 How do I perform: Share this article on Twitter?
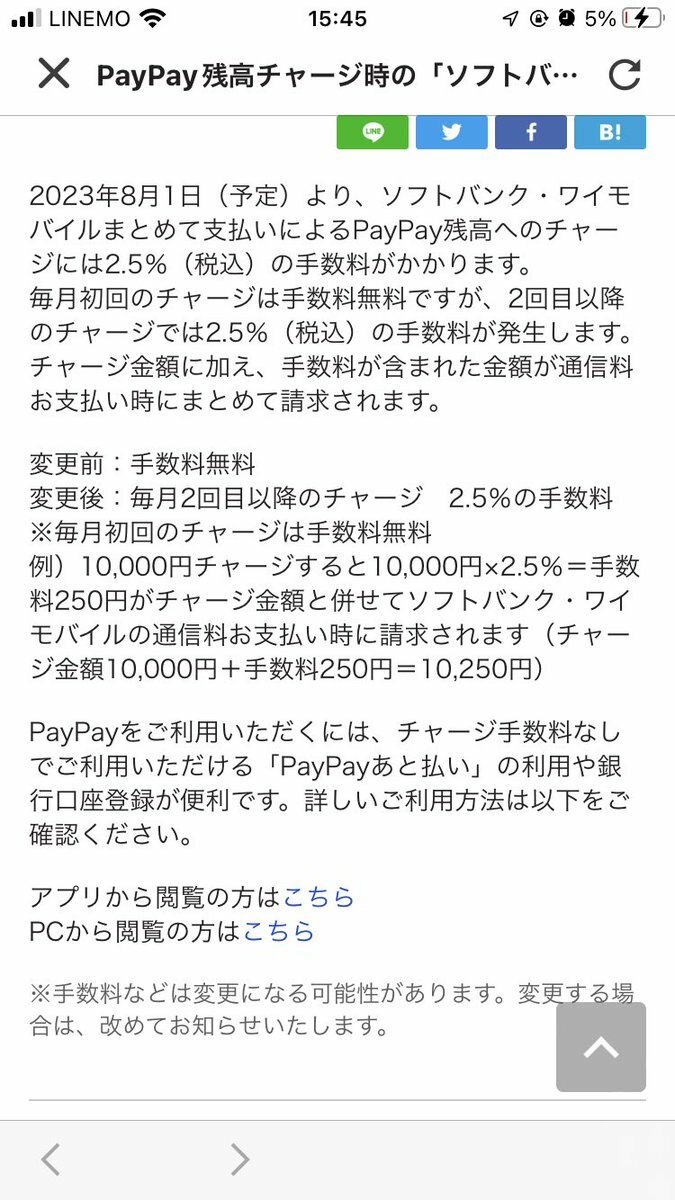coord(451,132)
